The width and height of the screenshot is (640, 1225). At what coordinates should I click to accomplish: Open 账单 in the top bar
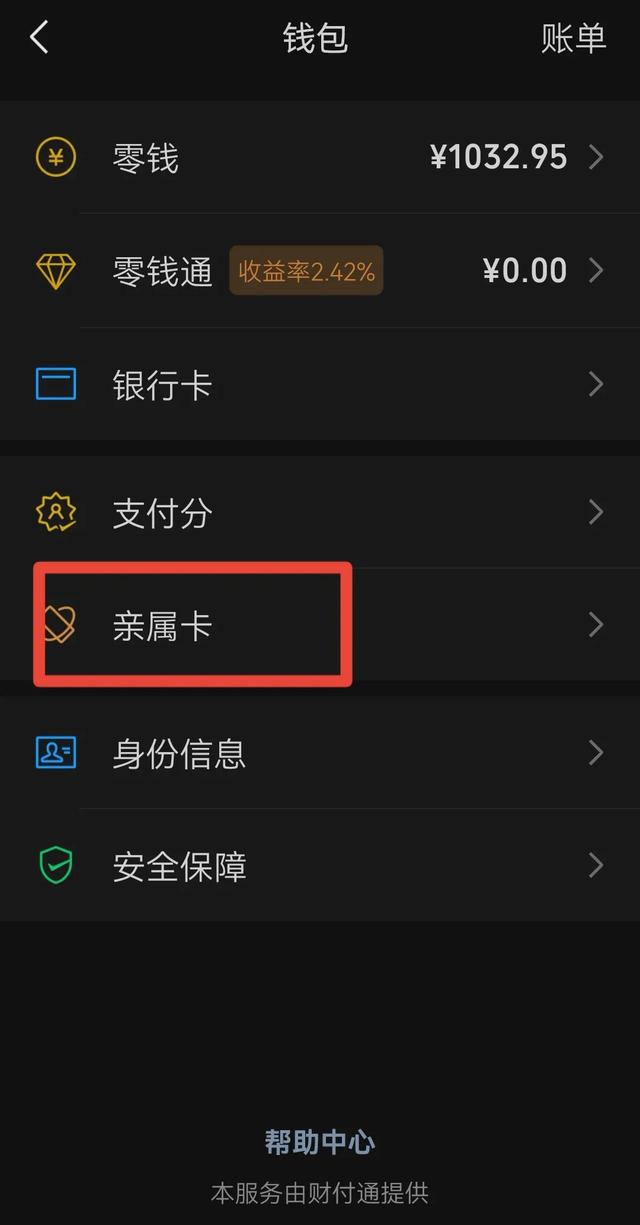coord(574,38)
